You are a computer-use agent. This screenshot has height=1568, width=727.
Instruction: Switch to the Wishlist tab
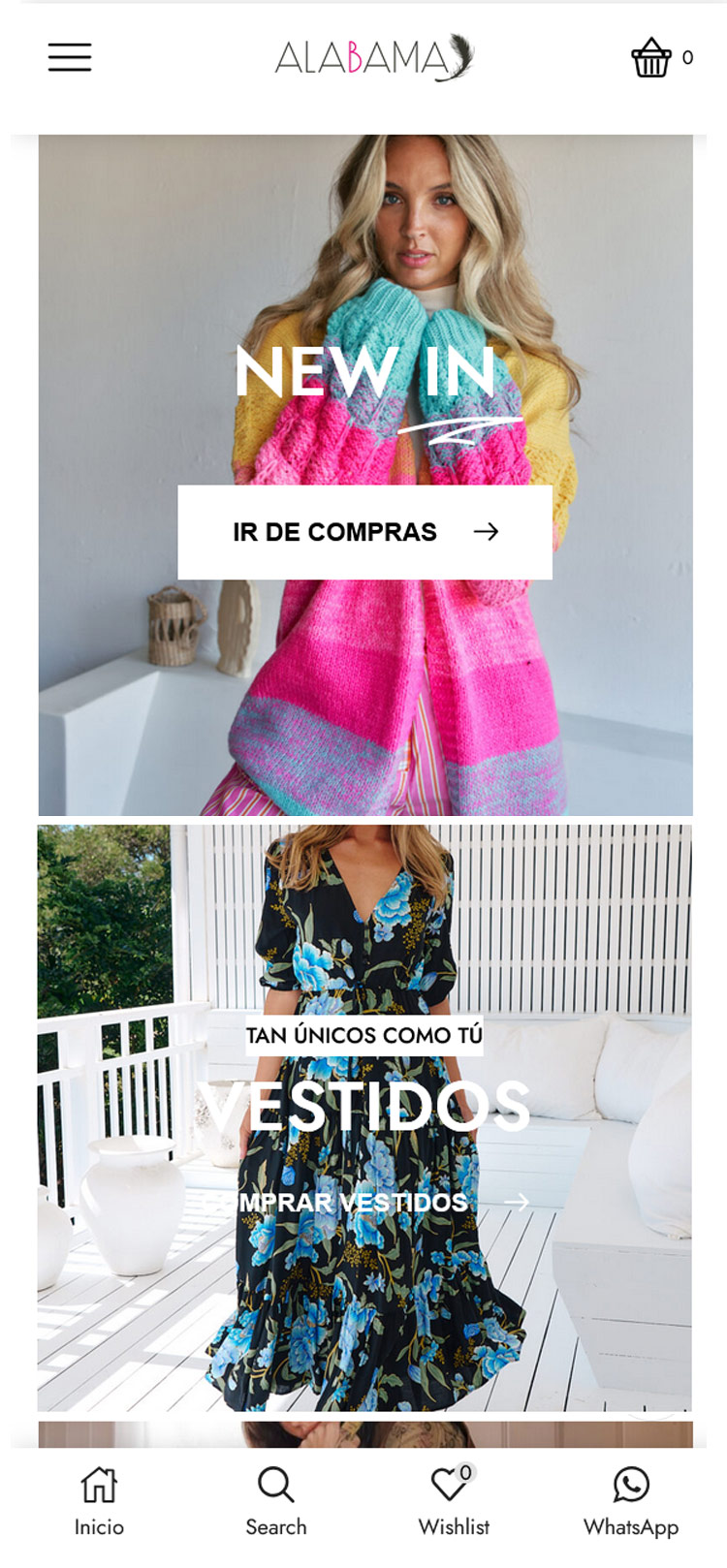point(453,1500)
